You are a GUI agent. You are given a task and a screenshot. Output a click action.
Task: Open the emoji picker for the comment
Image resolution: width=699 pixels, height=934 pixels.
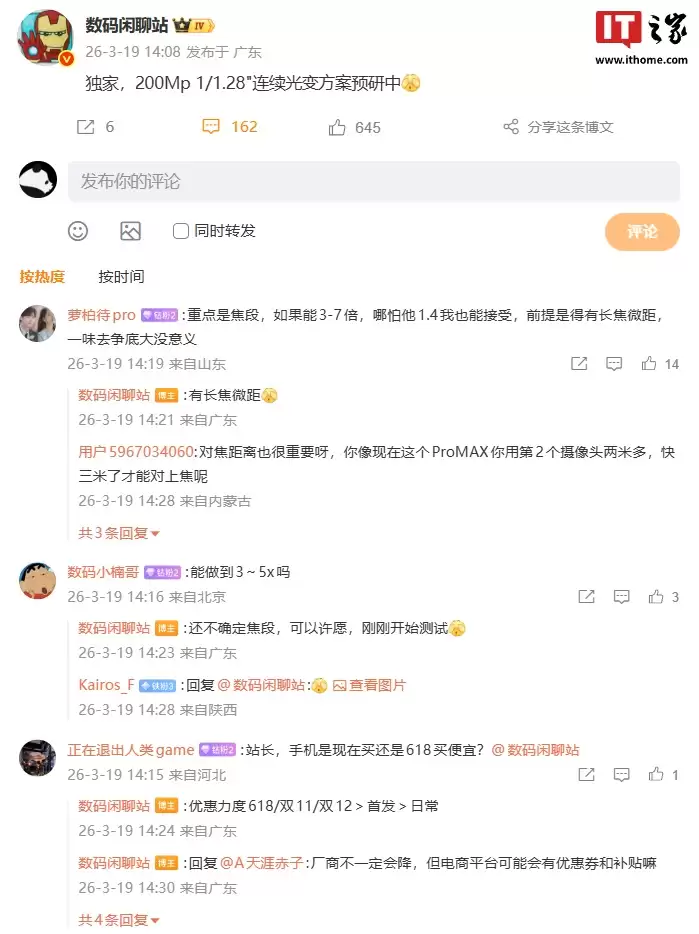(x=78, y=231)
